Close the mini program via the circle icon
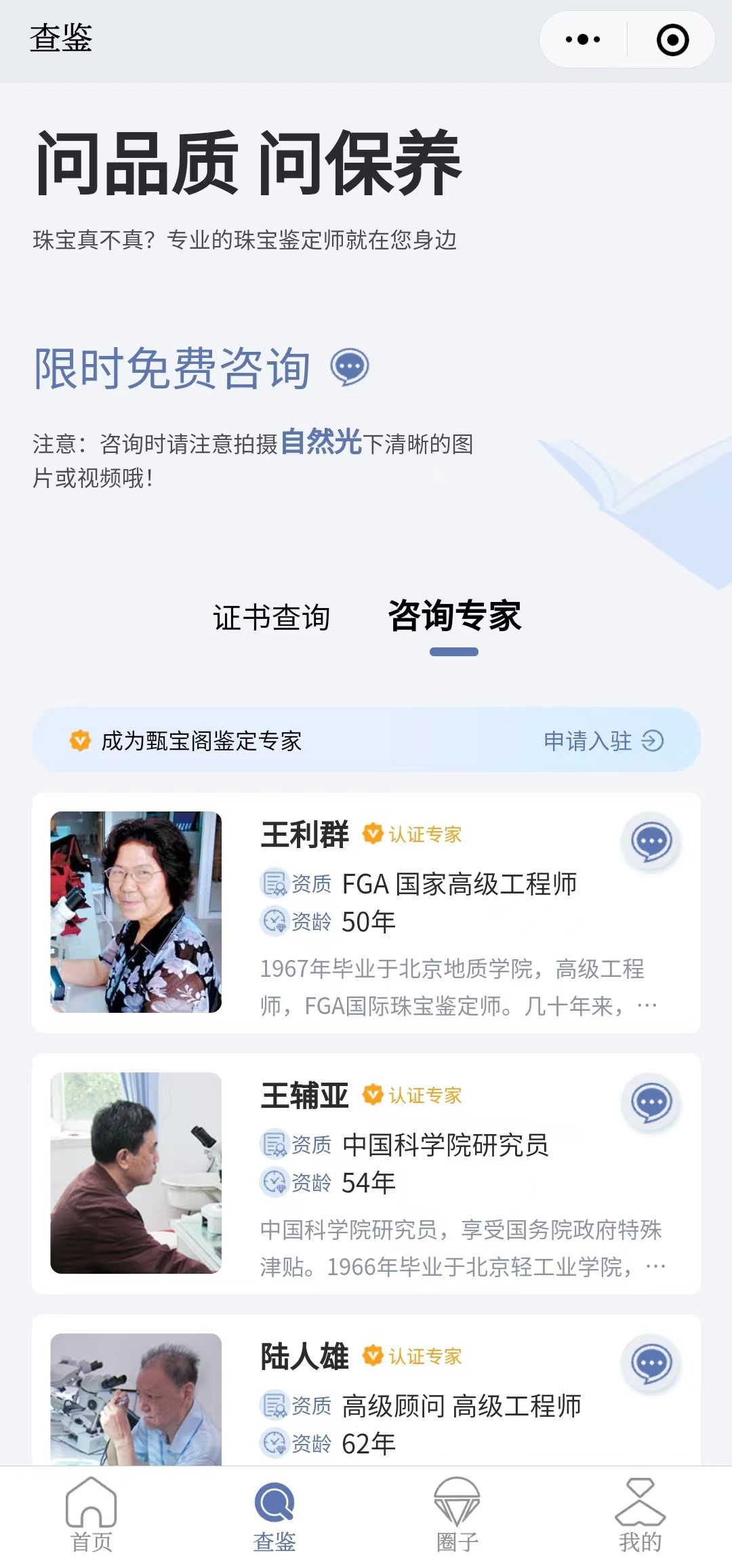This screenshot has width=732, height=1568. 672,39
